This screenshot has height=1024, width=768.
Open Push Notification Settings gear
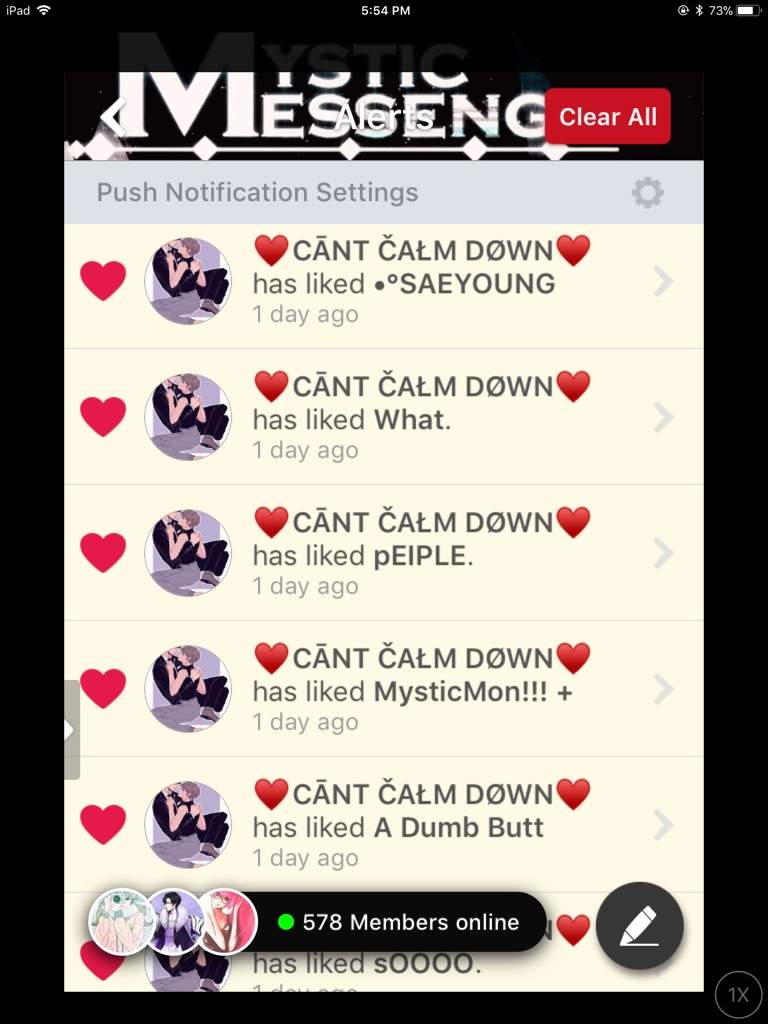[x=647, y=192]
